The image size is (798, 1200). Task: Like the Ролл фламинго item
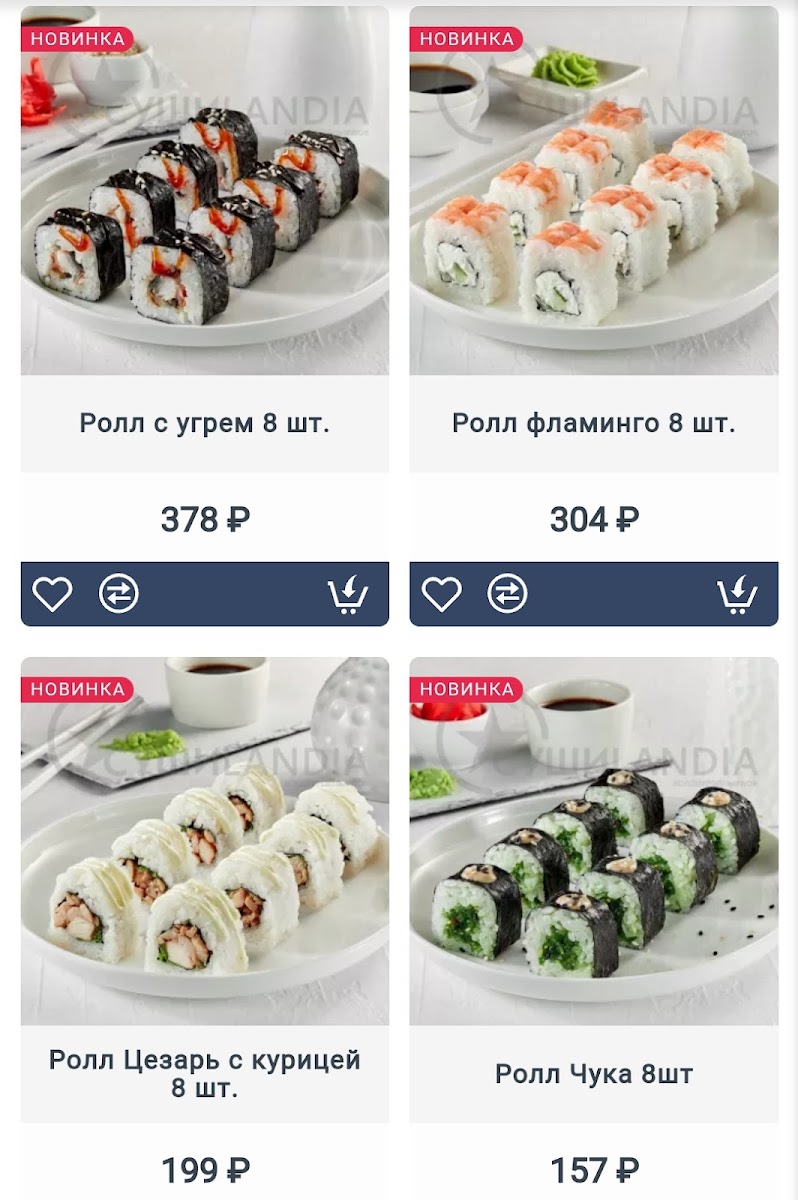coord(441,594)
